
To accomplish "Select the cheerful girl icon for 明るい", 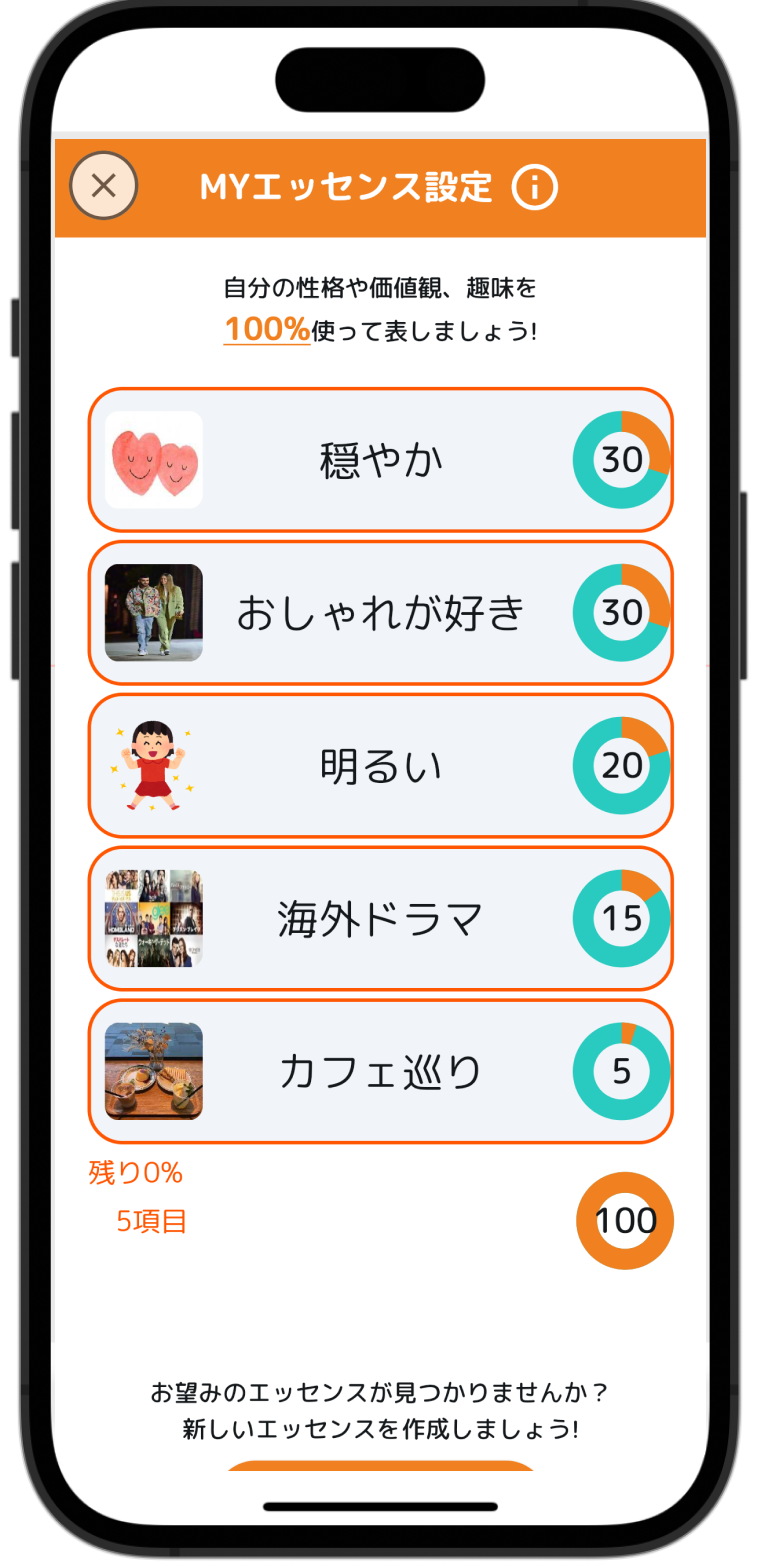I will click(x=153, y=765).
